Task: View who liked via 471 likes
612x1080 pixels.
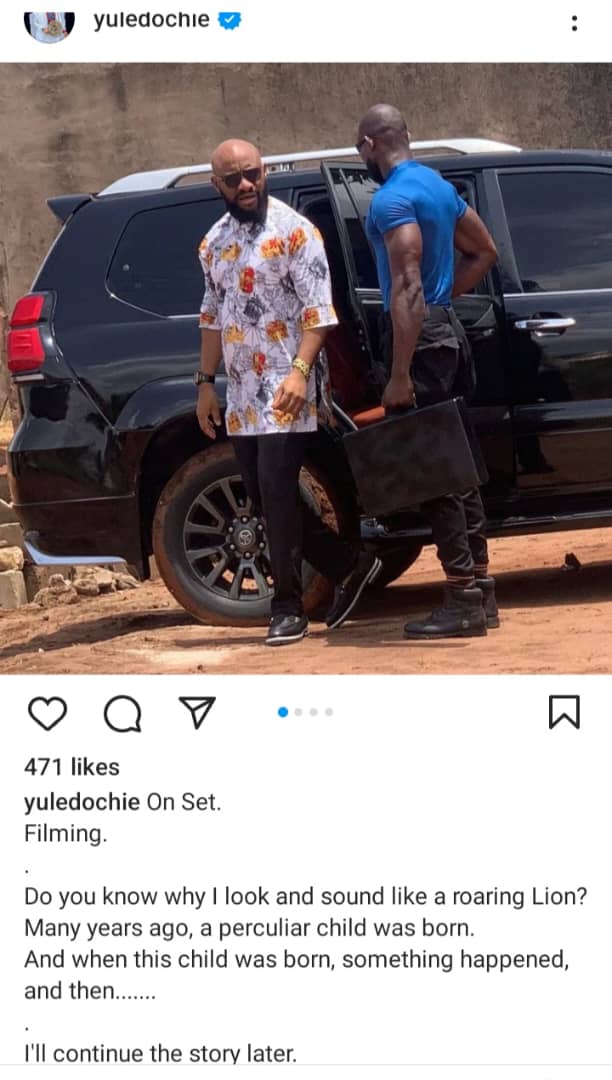Action: 71,767
